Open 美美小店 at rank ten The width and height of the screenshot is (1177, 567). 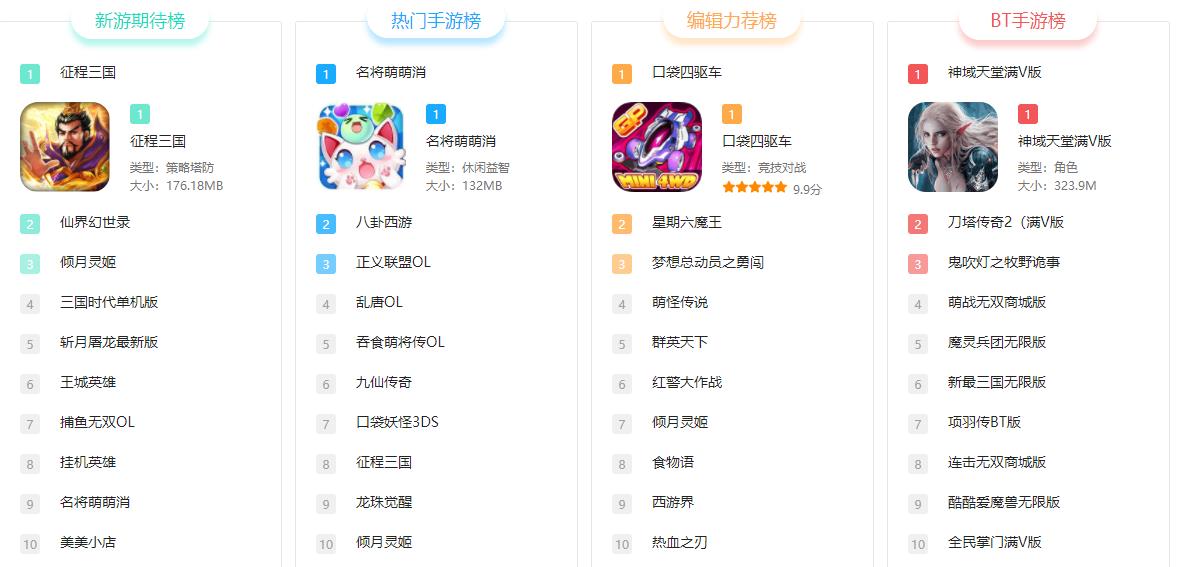(88, 542)
